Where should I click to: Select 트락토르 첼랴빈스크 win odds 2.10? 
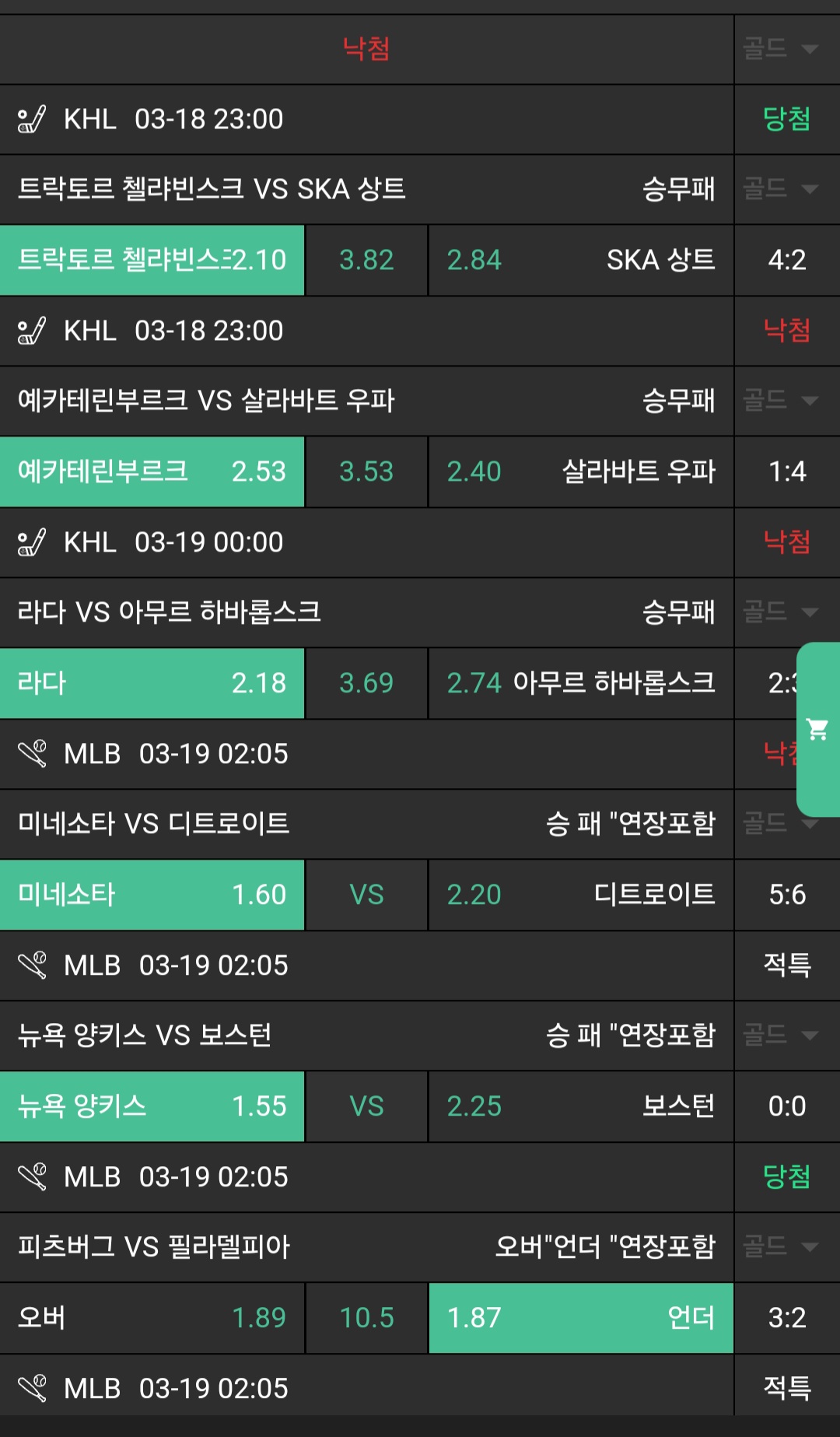pyautogui.click(x=152, y=260)
